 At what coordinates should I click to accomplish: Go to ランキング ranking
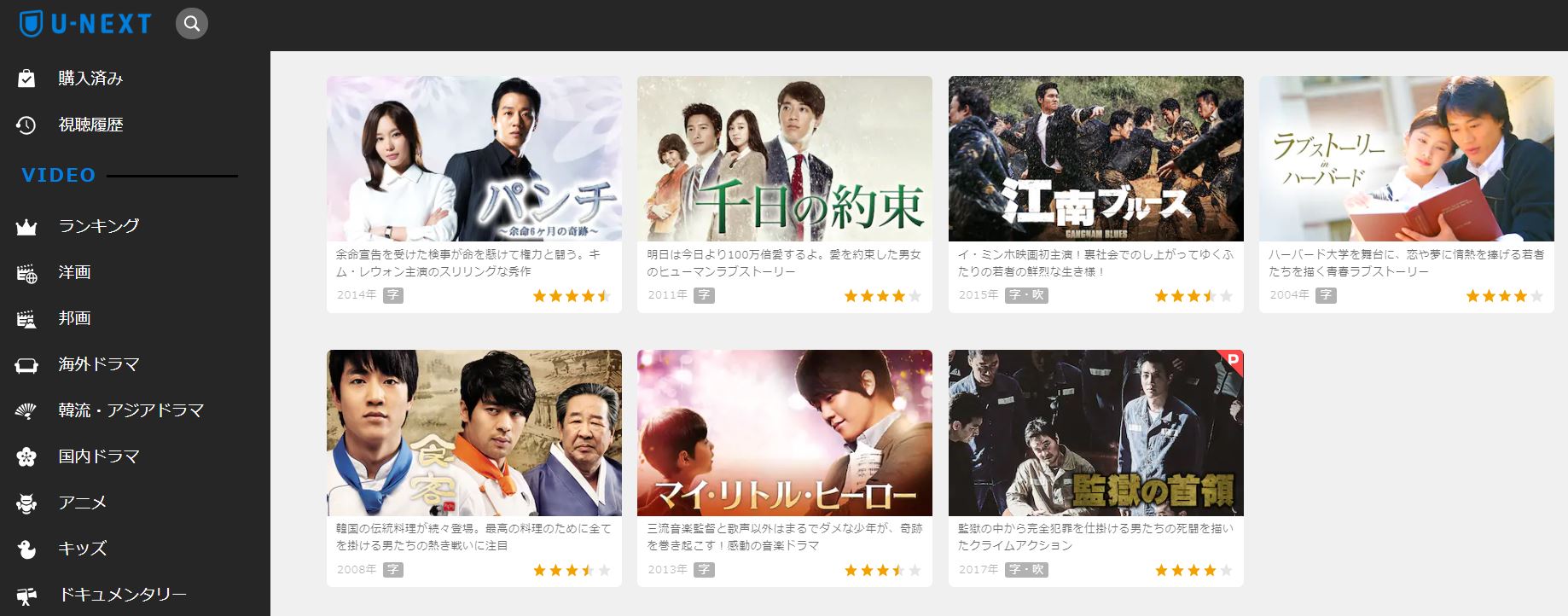tap(98, 226)
